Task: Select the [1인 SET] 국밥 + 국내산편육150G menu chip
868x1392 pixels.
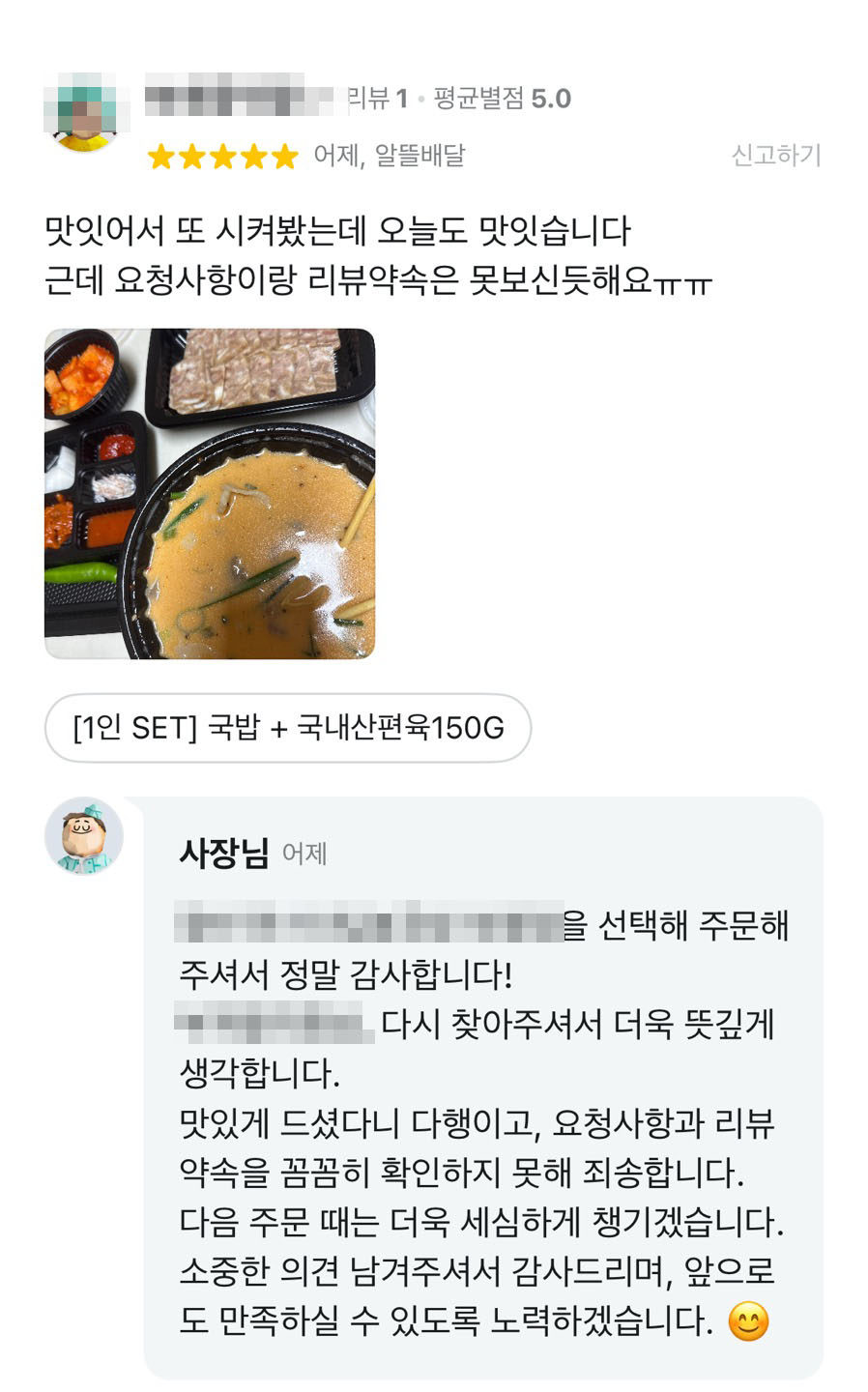Action: [x=288, y=728]
